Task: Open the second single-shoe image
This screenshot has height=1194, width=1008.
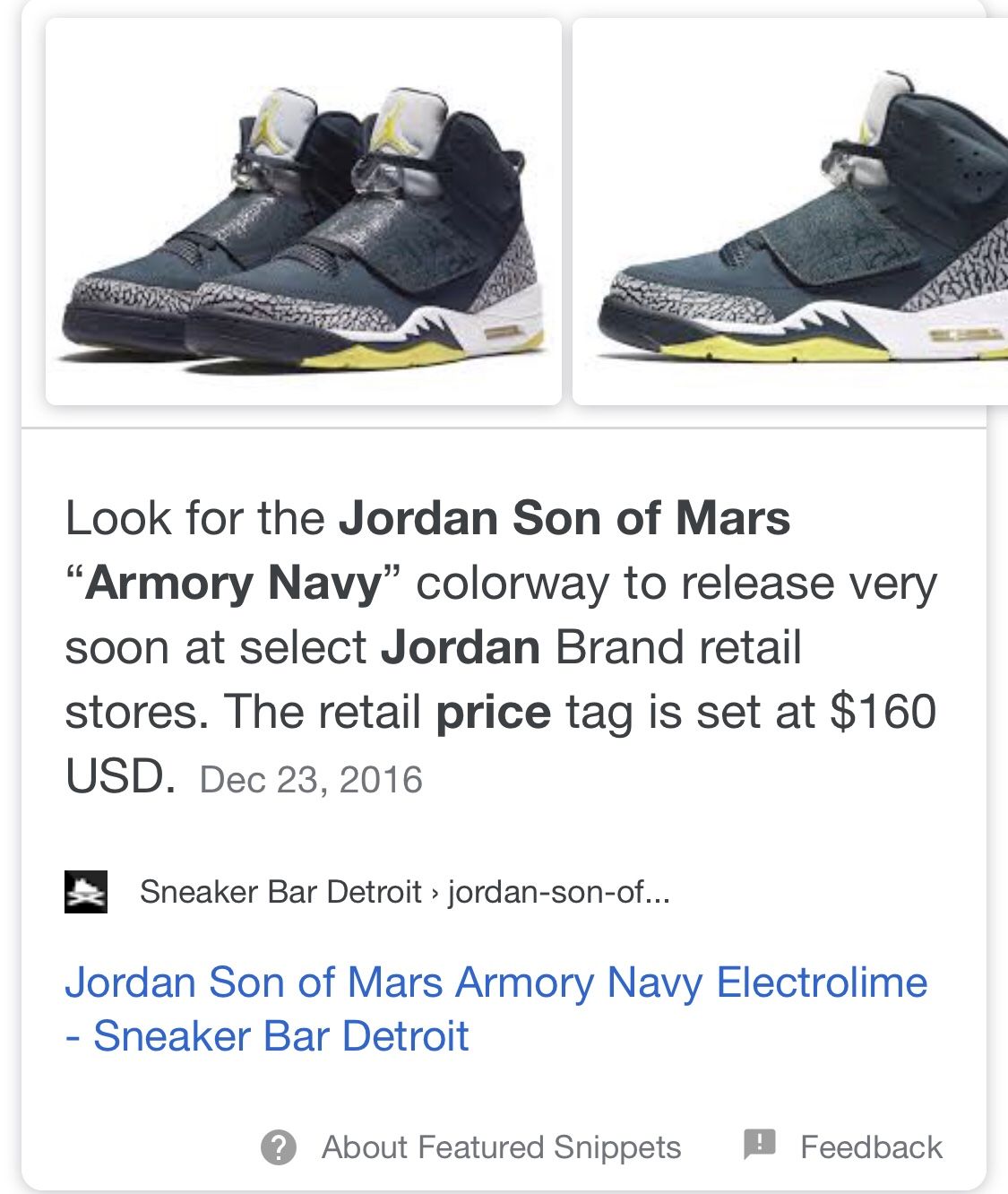Action: 788,212
